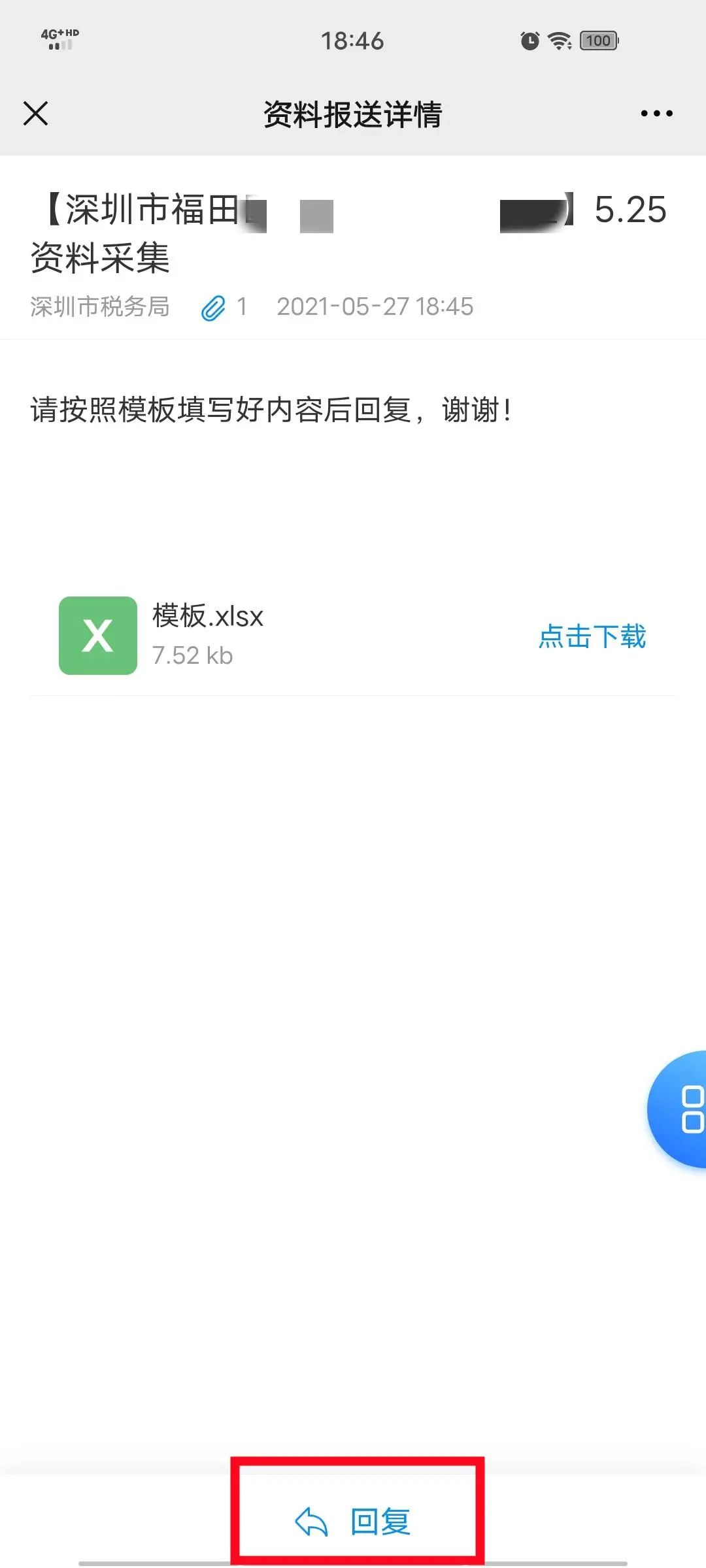This screenshot has height=1568, width=706.
Task: Close the 资料报送详情 page
Action: (x=36, y=113)
